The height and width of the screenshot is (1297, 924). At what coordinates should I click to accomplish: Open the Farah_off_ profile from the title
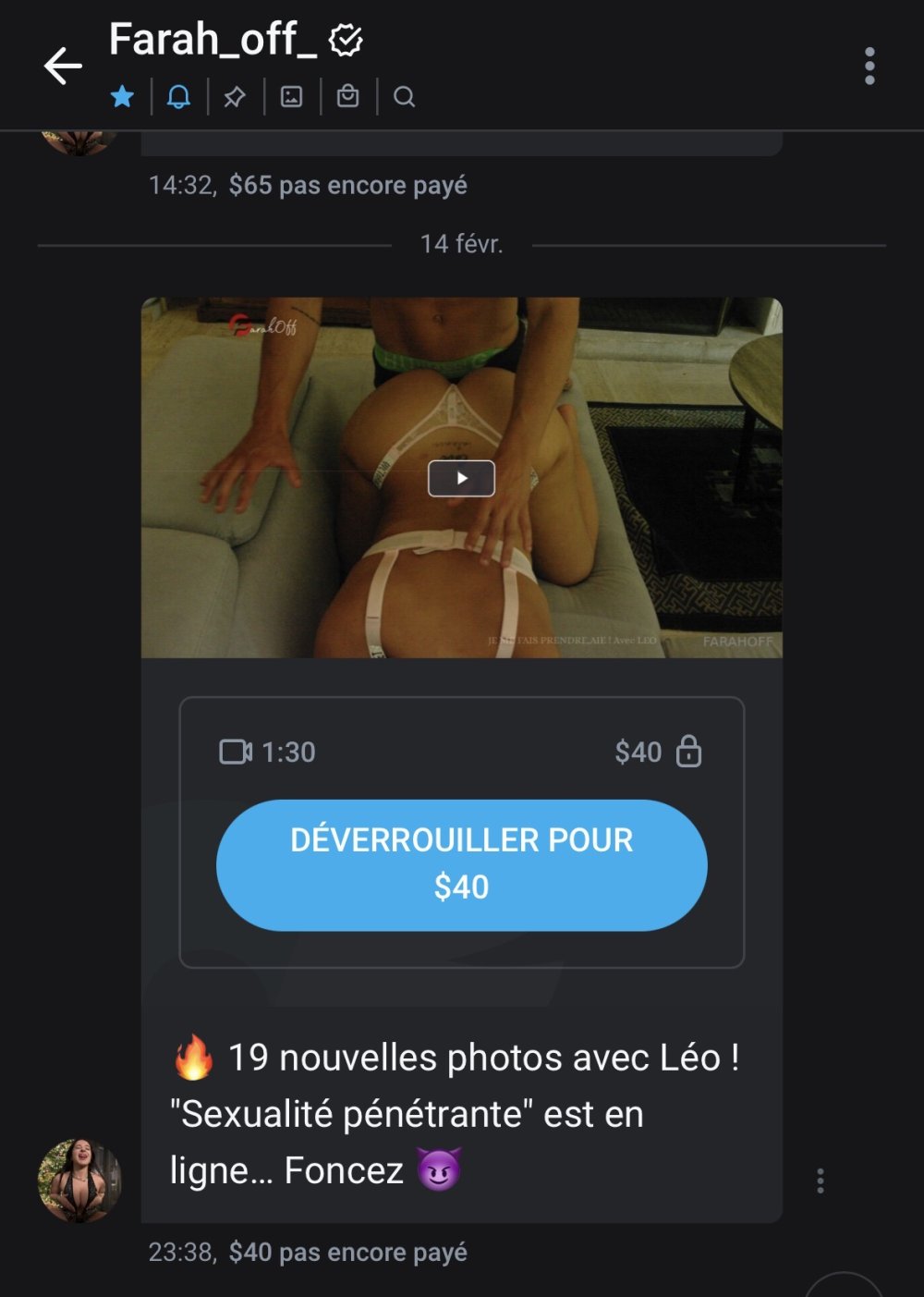213,40
